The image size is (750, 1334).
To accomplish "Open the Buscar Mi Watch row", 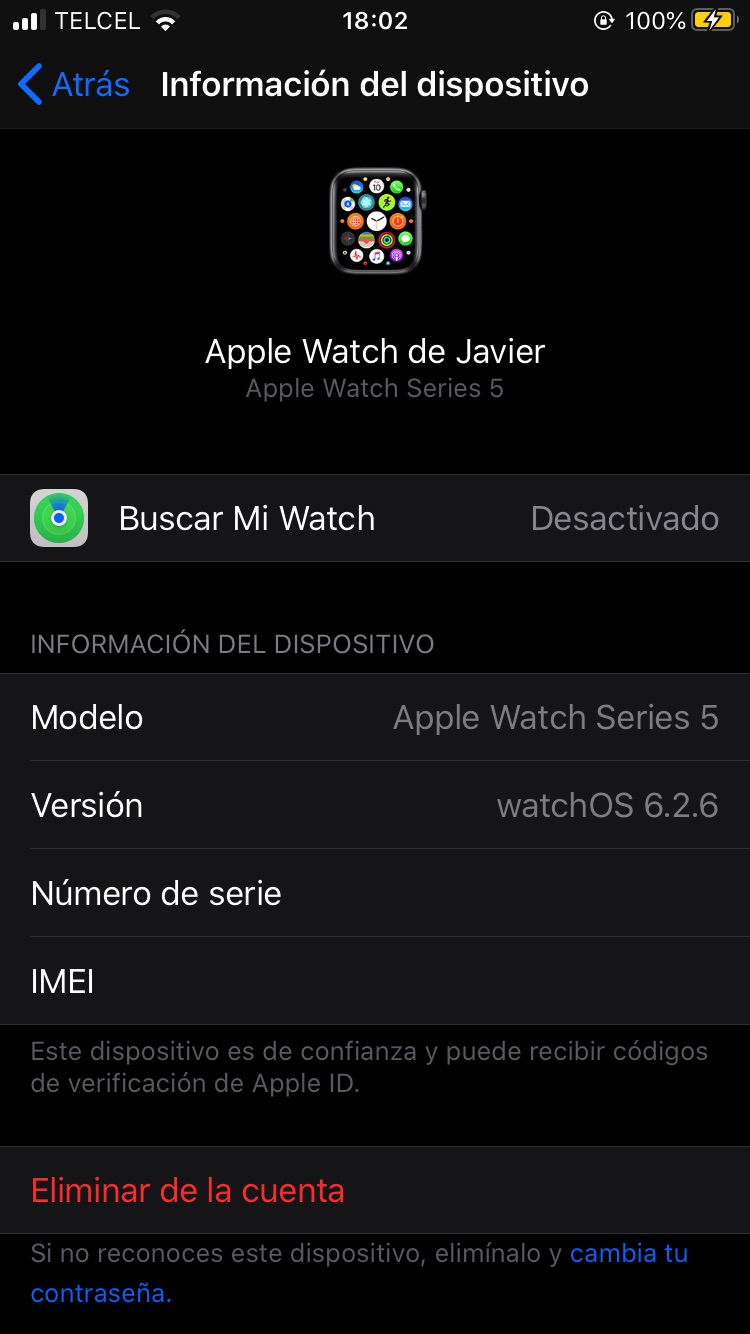I will click(x=374, y=518).
